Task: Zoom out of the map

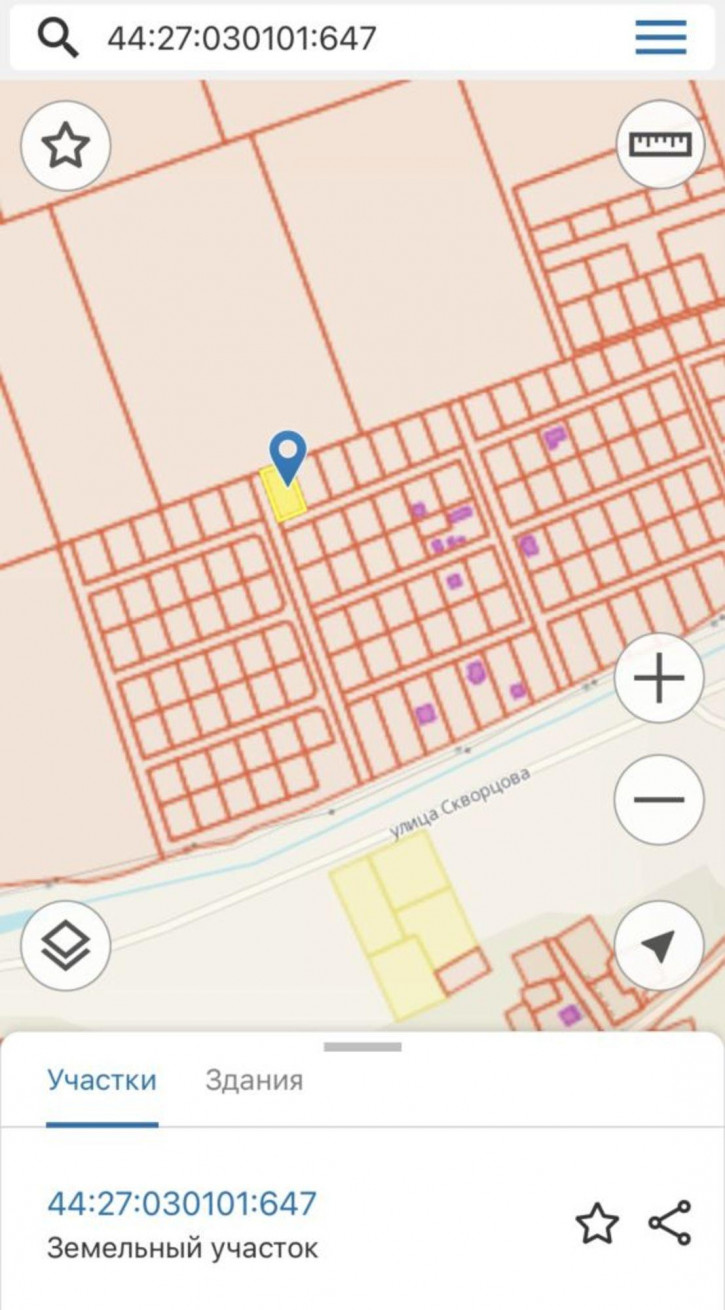Action: coord(659,799)
